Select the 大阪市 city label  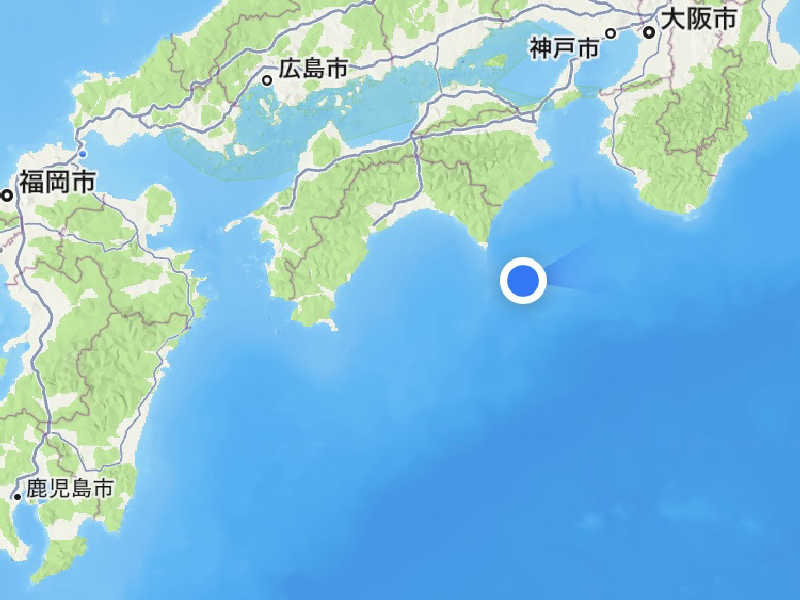[x=697, y=18]
